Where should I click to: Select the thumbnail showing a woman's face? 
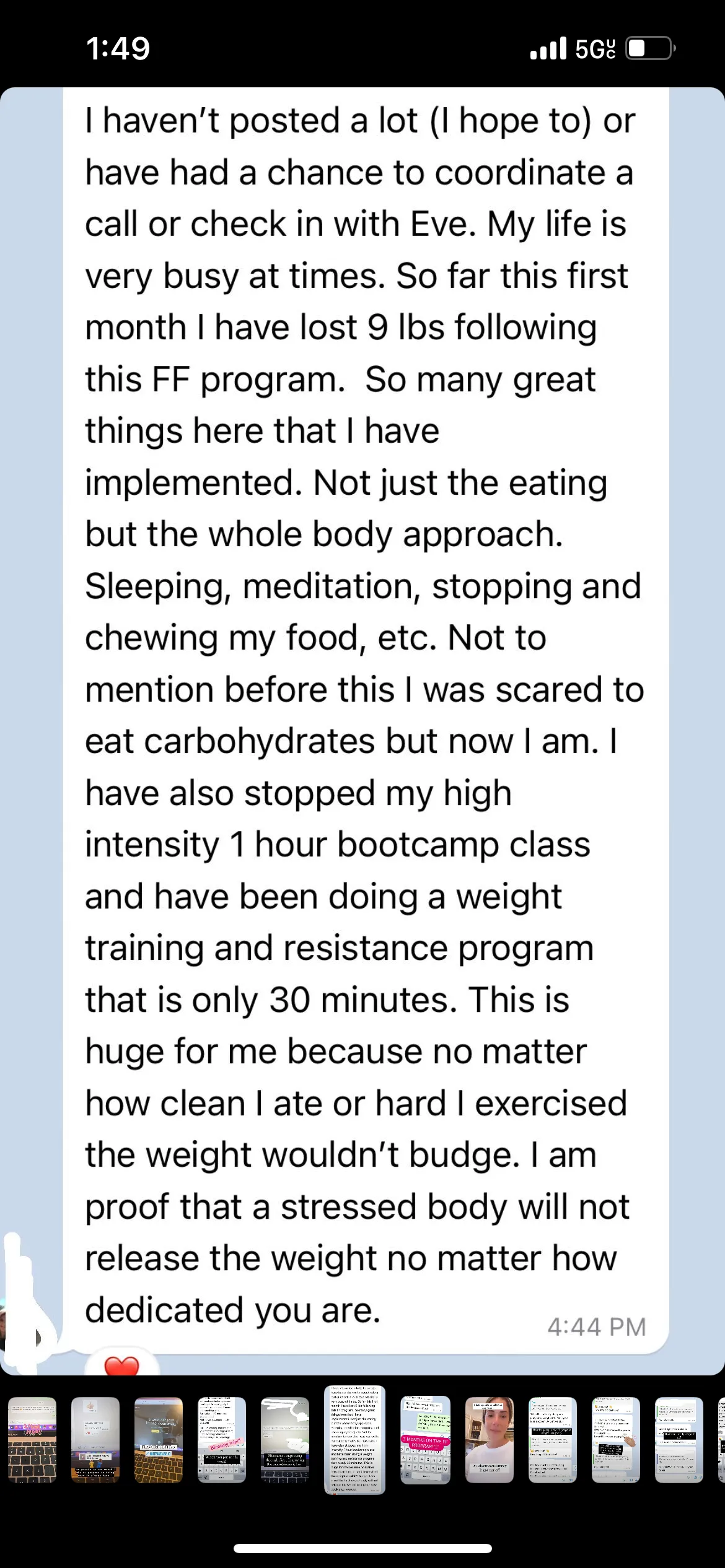point(490,1440)
